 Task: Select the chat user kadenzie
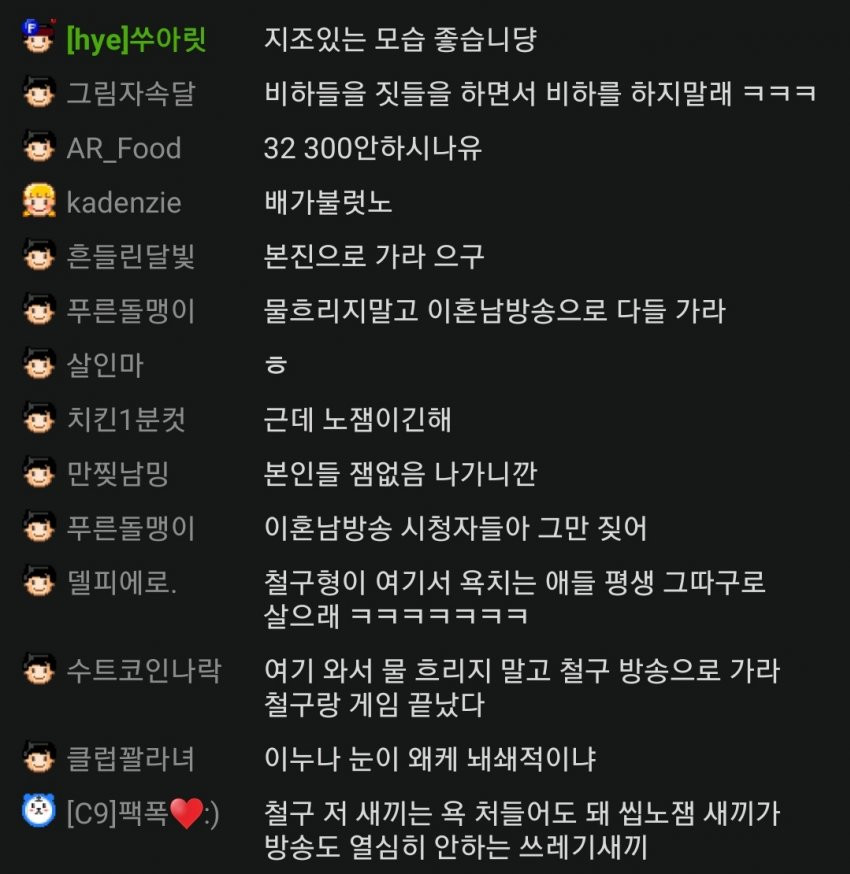point(123,202)
